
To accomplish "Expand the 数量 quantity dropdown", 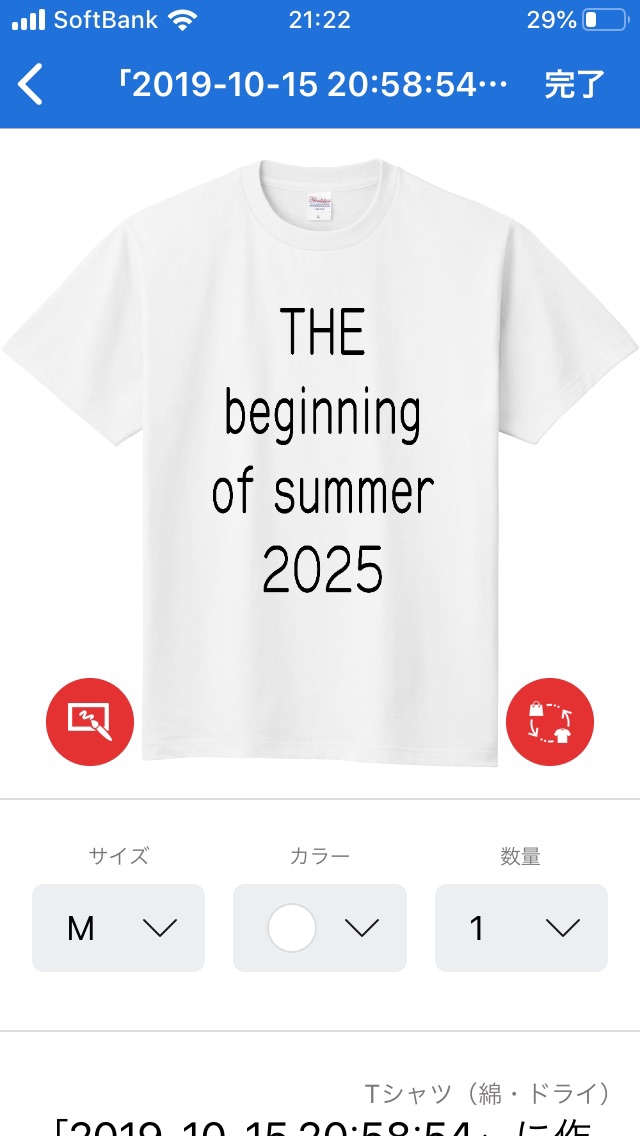I will [x=521, y=927].
